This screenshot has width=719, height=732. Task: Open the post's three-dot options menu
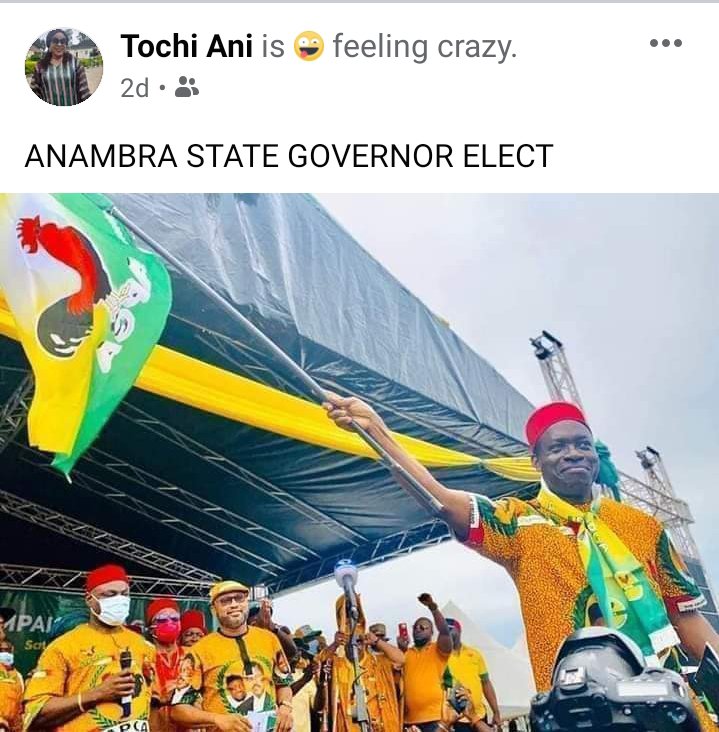tap(665, 43)
